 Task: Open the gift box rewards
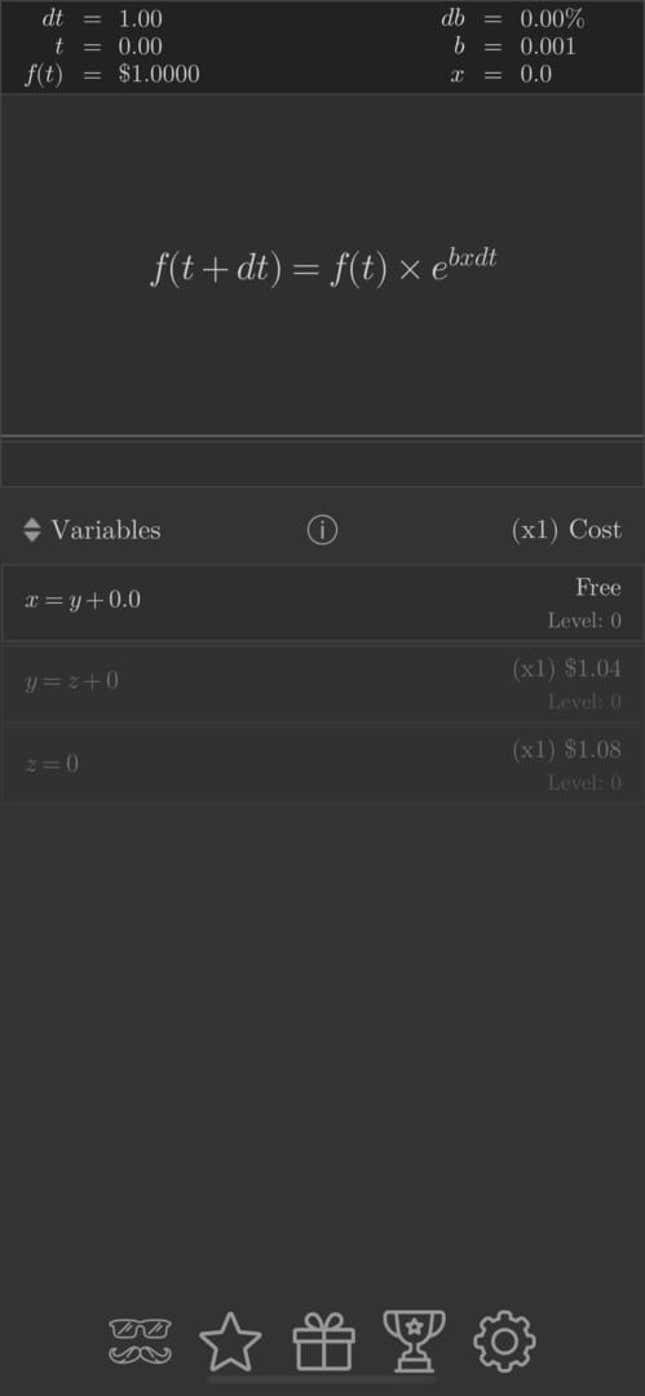coord(323,1341)
